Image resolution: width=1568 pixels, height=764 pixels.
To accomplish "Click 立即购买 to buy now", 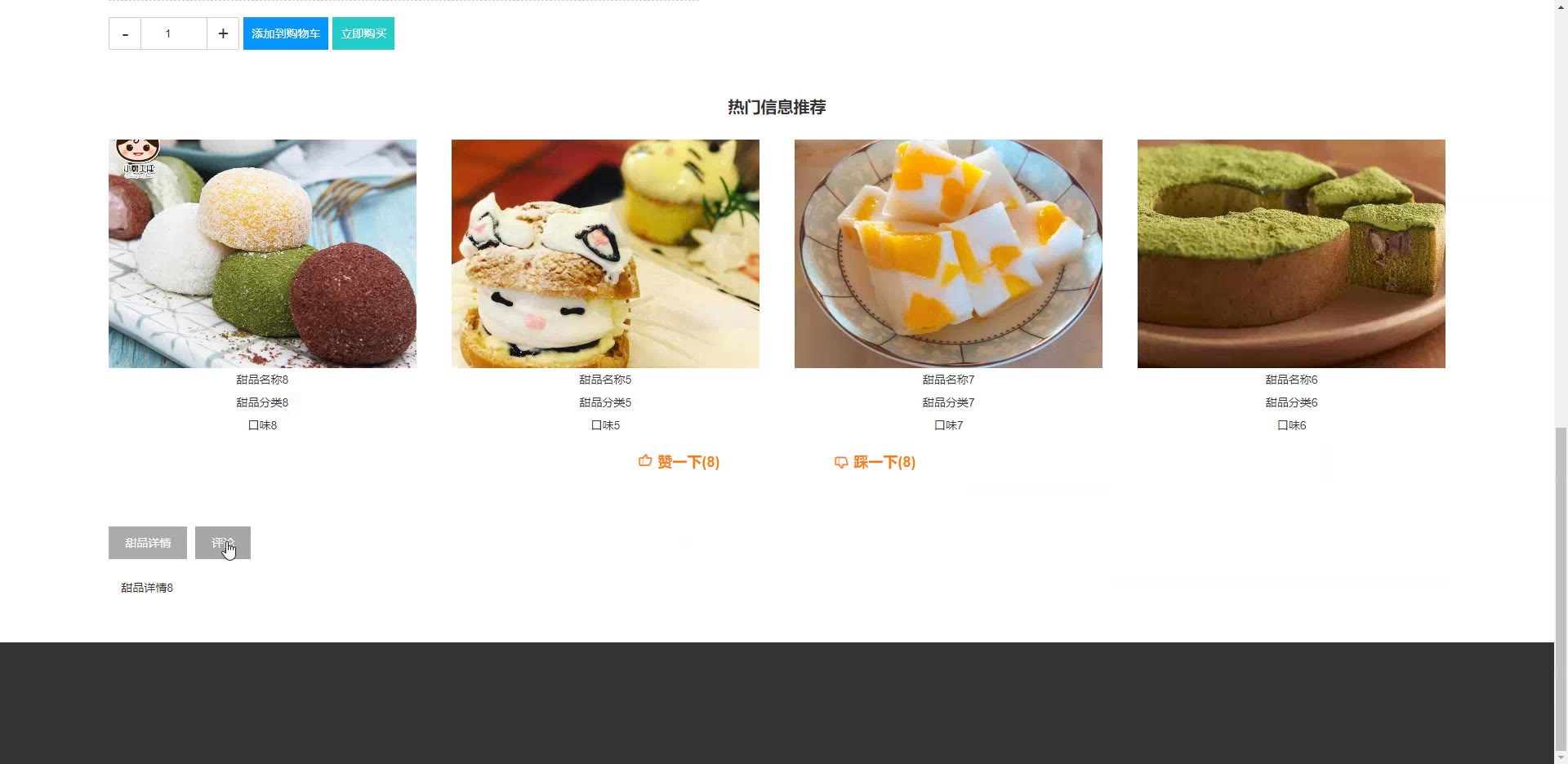I will (x=363, y=33).
